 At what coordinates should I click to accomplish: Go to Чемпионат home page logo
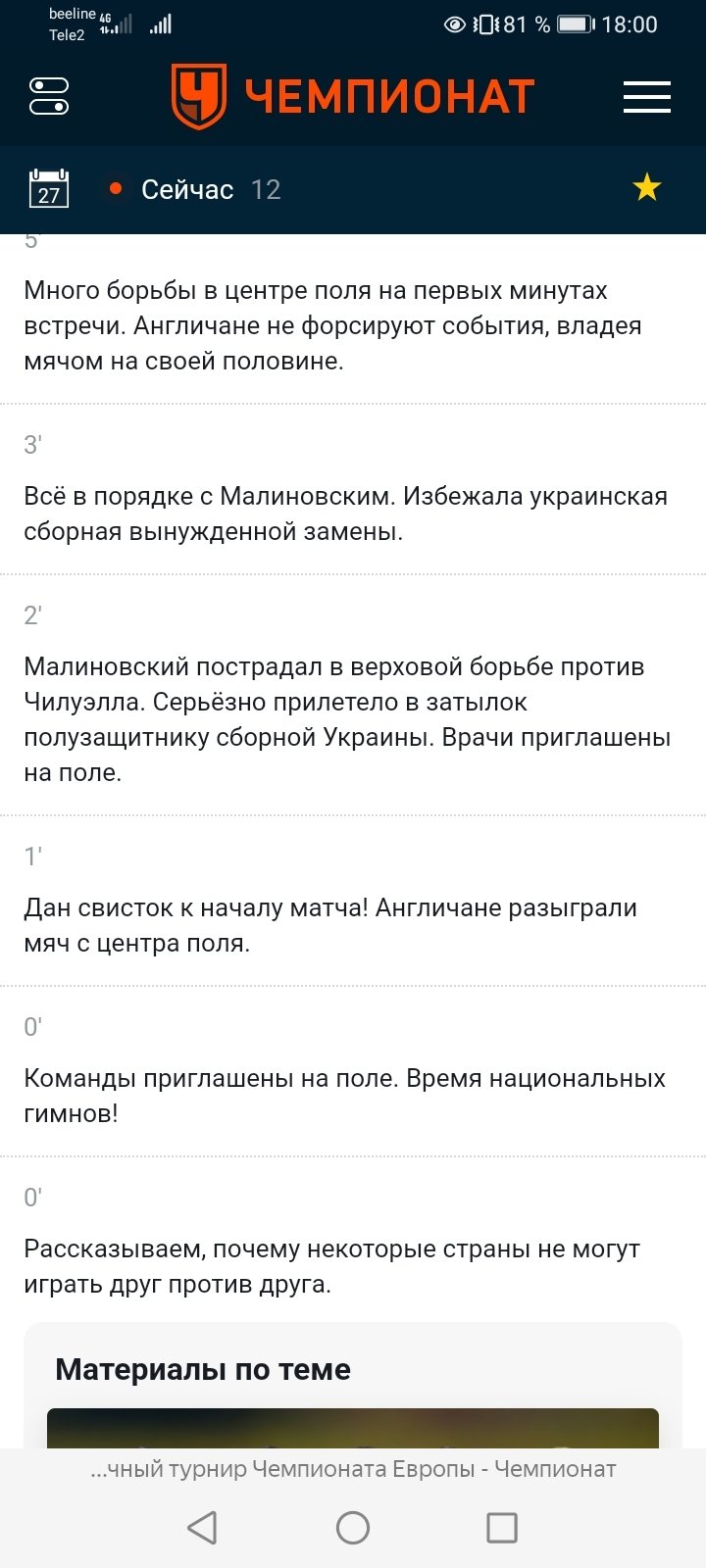(353, 96)
